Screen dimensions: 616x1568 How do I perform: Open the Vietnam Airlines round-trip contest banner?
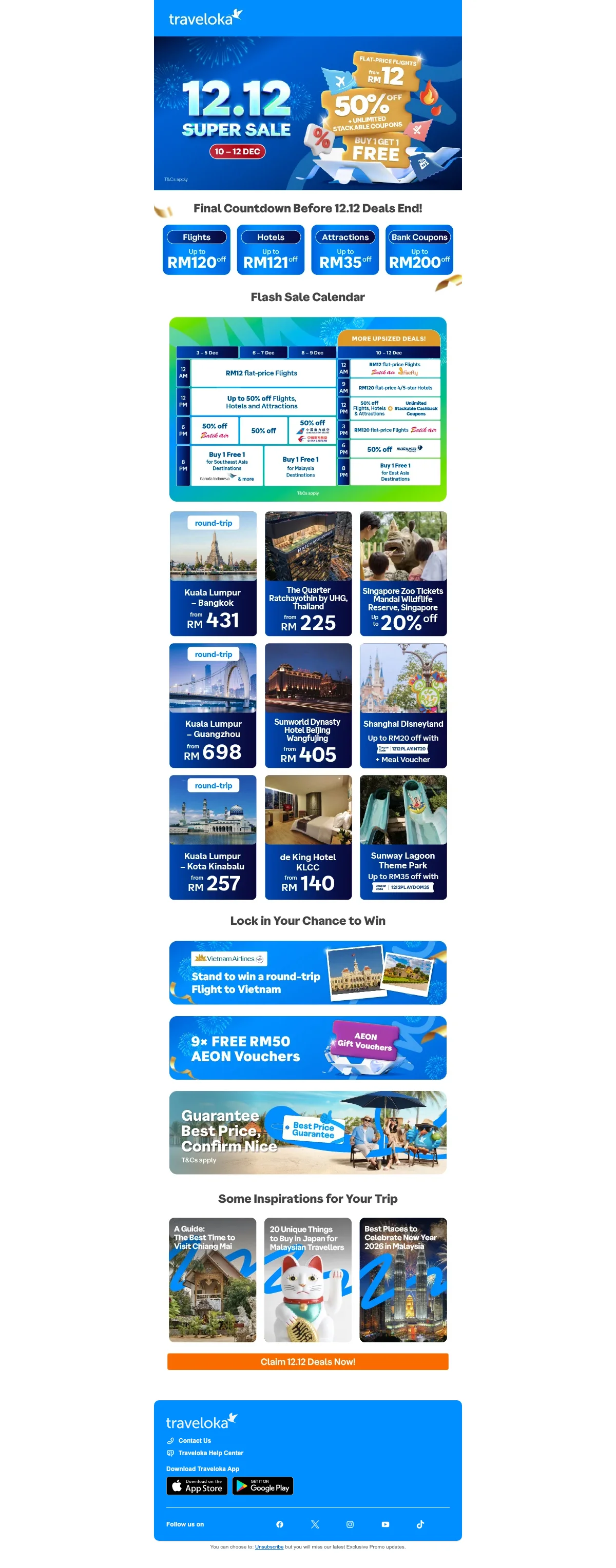tap(307, 972)
